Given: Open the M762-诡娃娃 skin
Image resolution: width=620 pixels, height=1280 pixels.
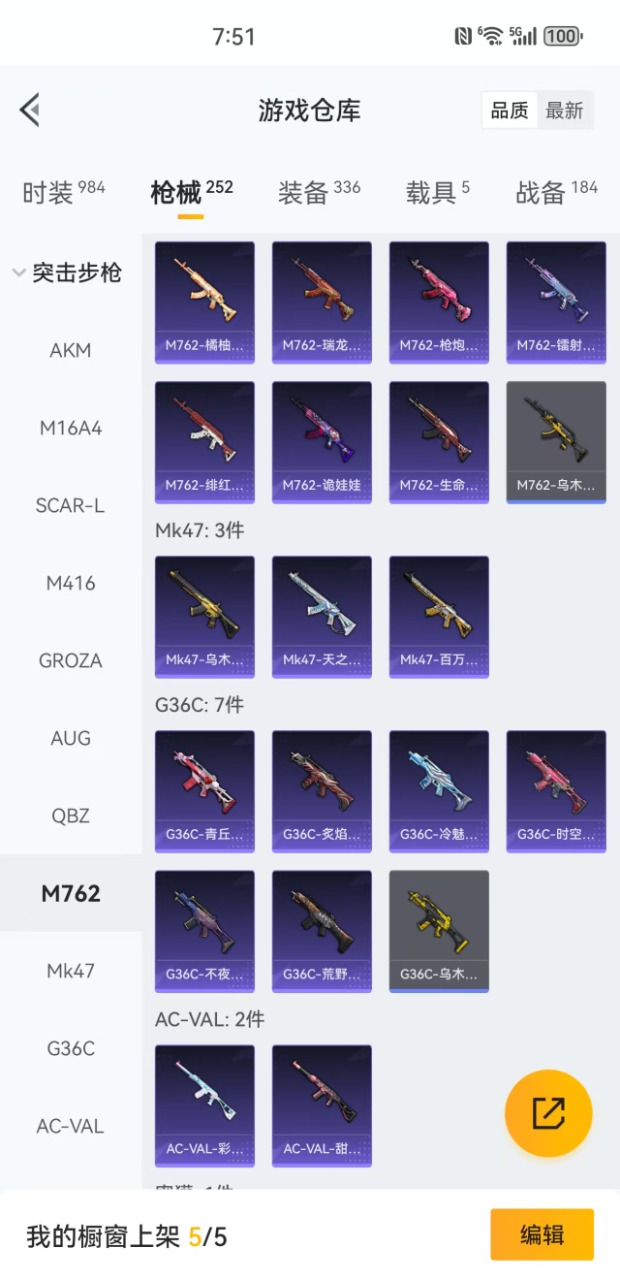Looking at the screenshot, I should click(321, 441).
